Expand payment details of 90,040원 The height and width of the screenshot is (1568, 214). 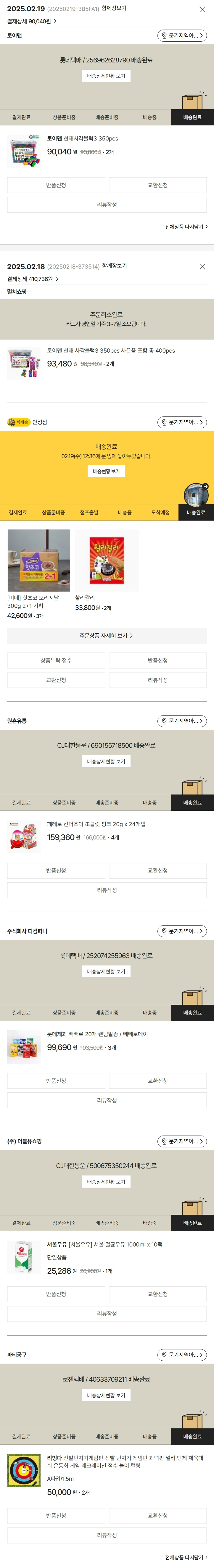[32, 21]
